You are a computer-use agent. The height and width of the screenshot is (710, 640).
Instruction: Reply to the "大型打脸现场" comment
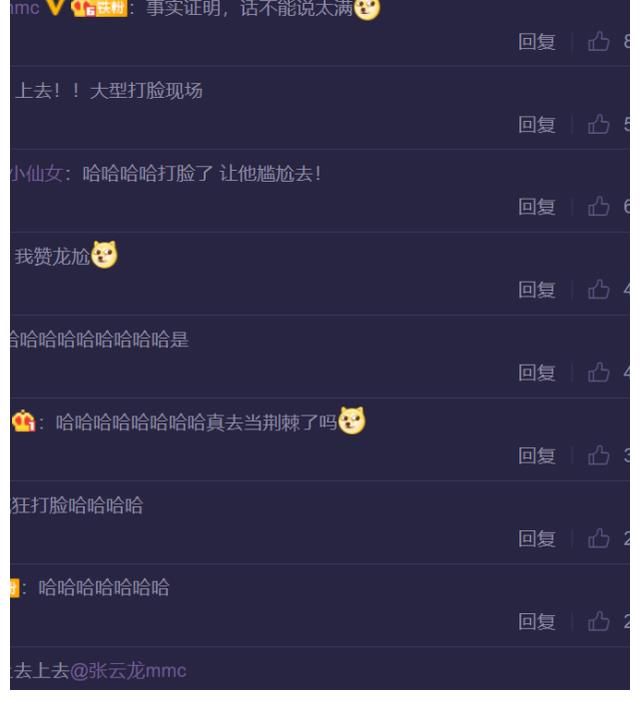pos(537,125)
